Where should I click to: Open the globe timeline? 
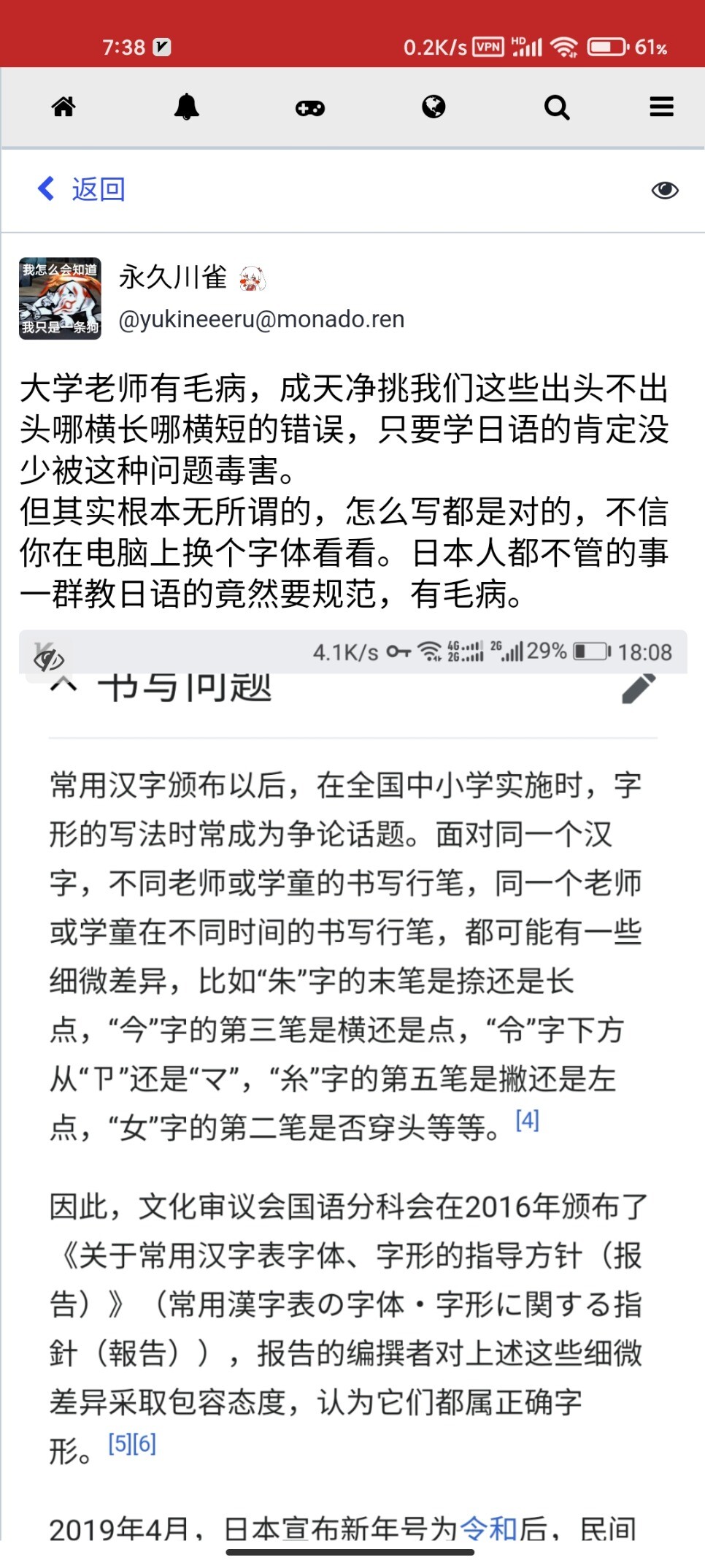tap(434, 107)
